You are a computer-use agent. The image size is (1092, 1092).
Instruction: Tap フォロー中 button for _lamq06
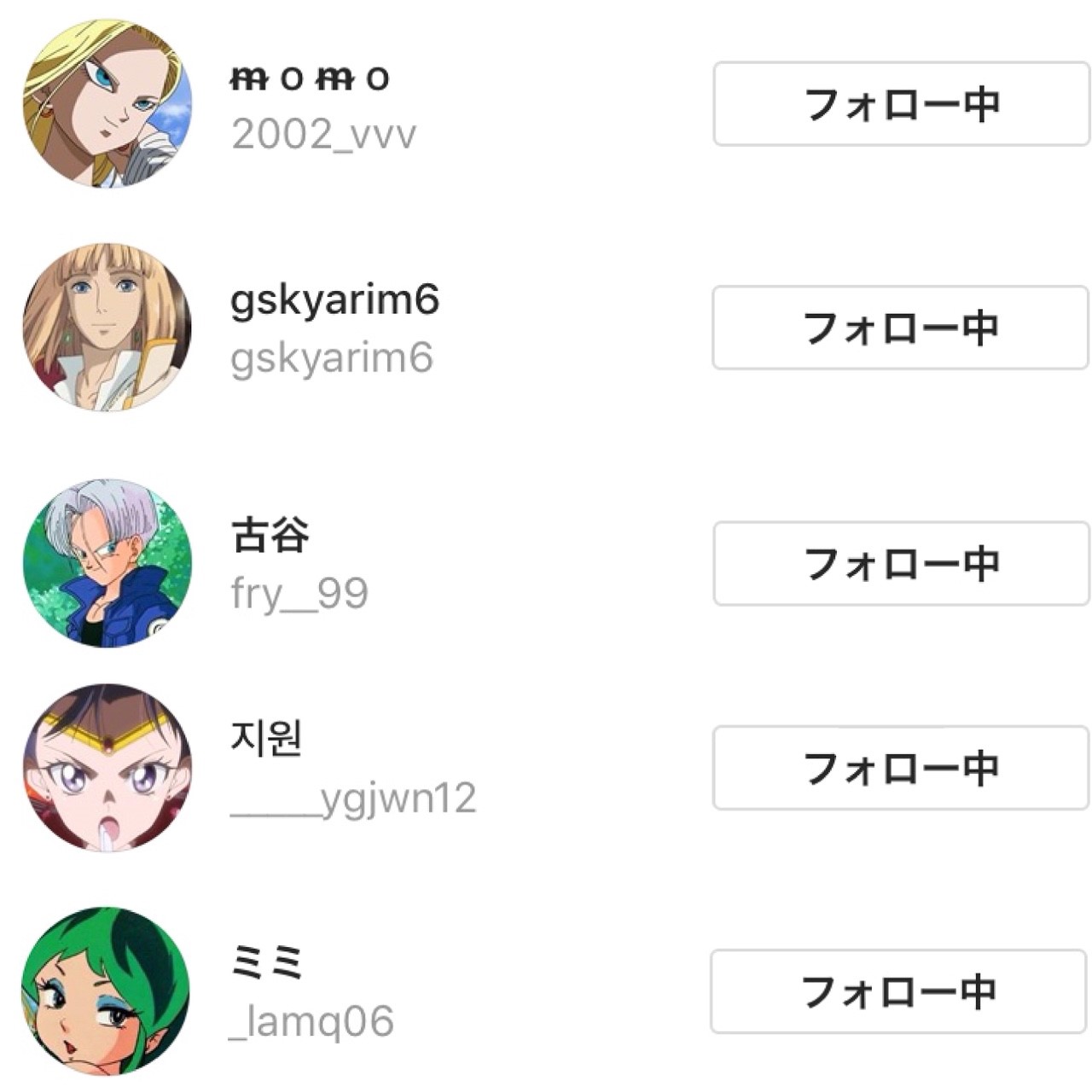[898, 991]
